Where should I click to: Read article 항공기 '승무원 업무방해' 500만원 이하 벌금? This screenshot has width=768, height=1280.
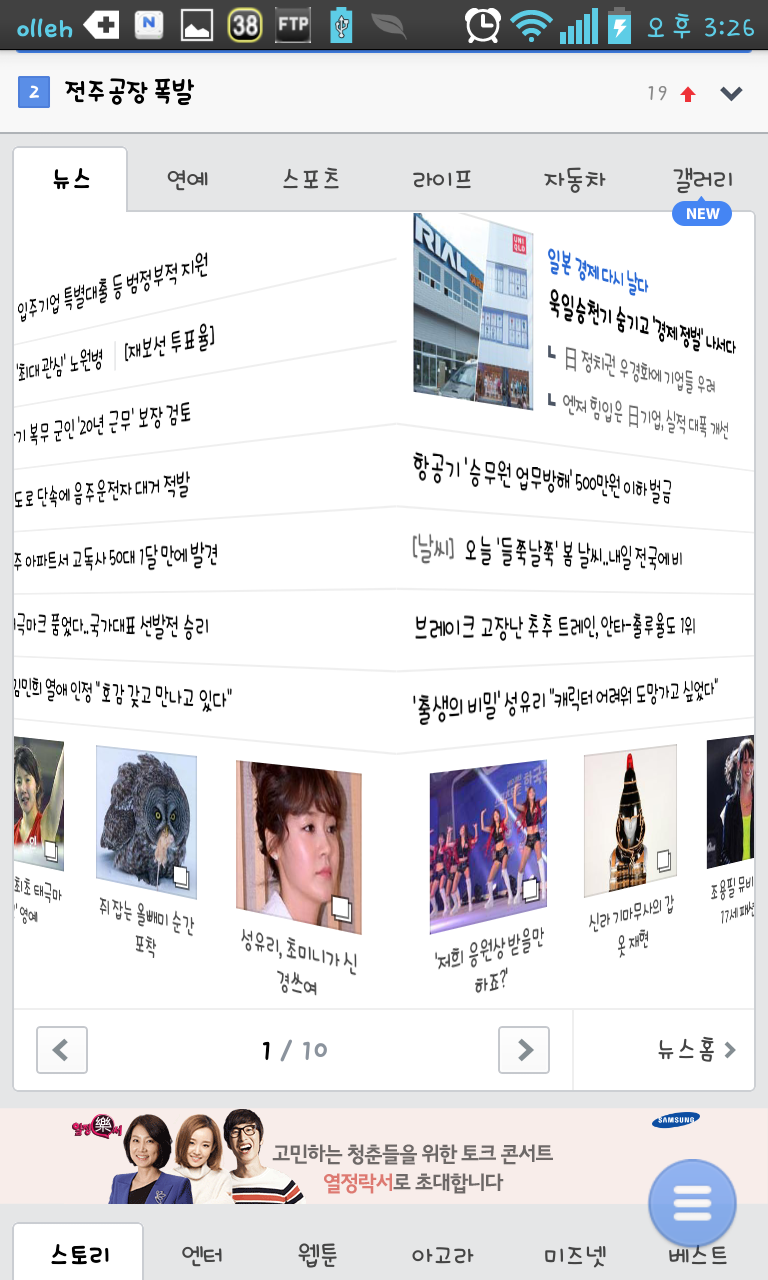[x=541, y=477]
